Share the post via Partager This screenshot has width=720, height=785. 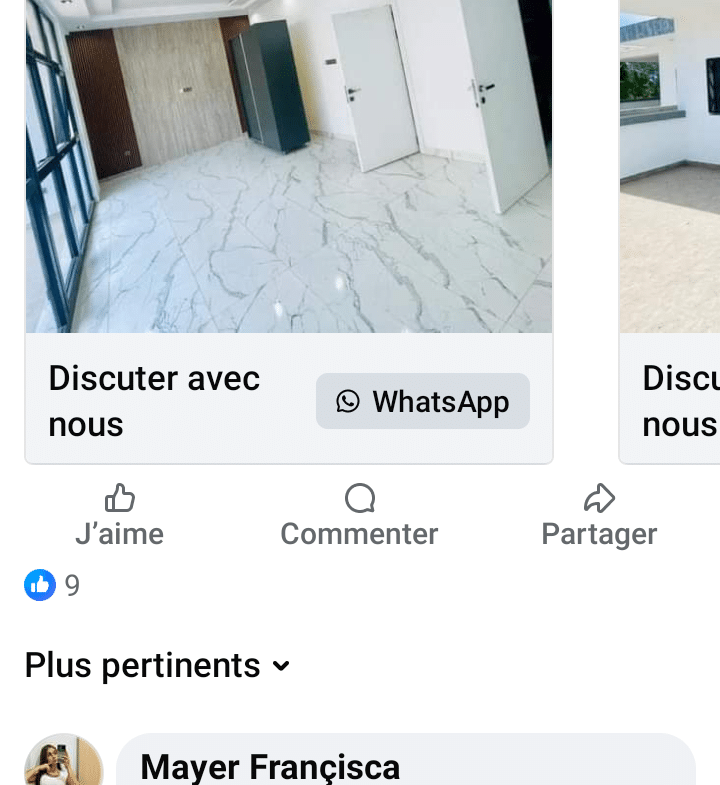coord(598,517)
